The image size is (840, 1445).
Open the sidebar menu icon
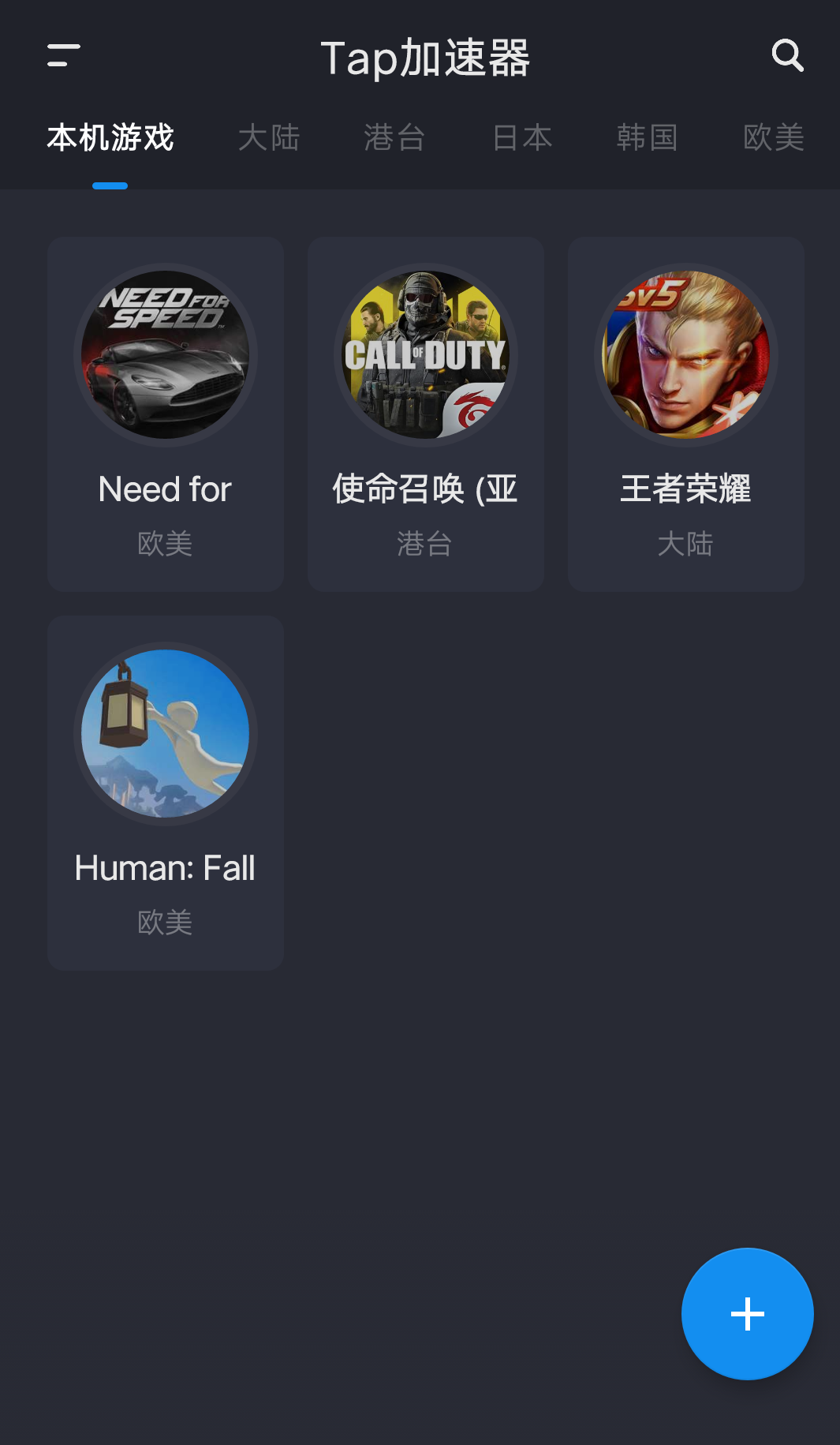click(x=62, y=56)
